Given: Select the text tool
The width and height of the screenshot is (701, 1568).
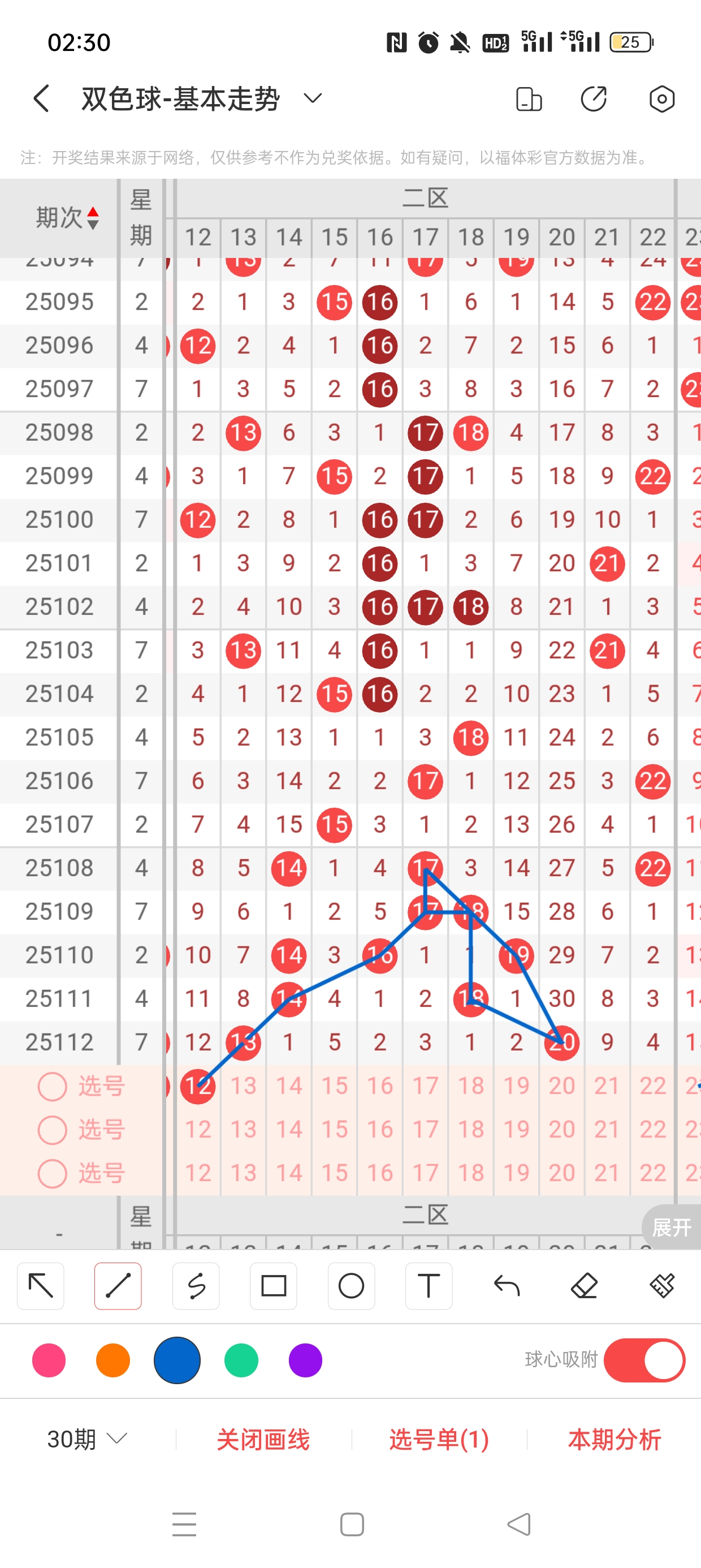Looking at the screenshot, I should pyautogui.click(x=429, y=1286).
